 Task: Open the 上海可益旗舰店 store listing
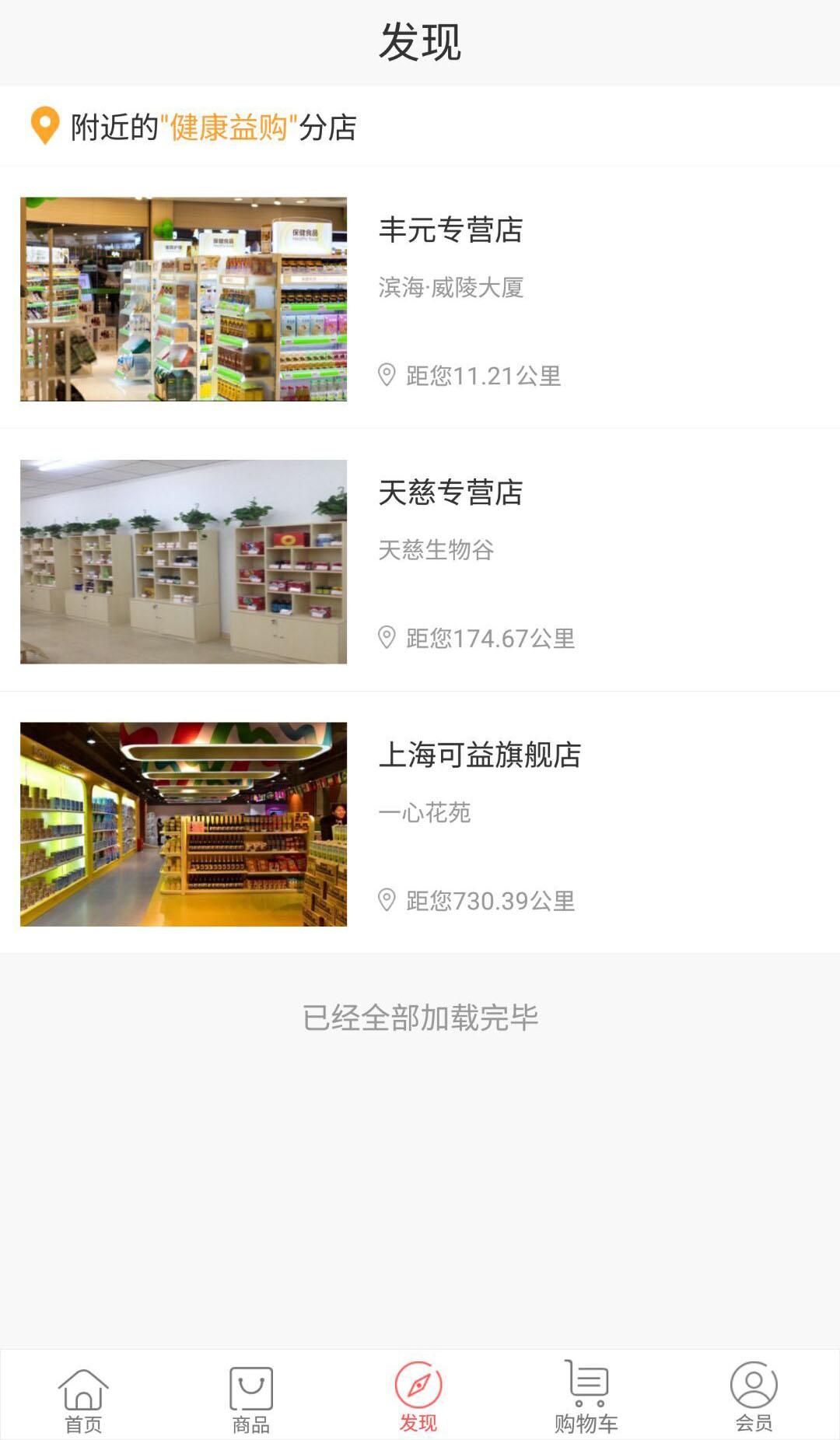[479, 755]
